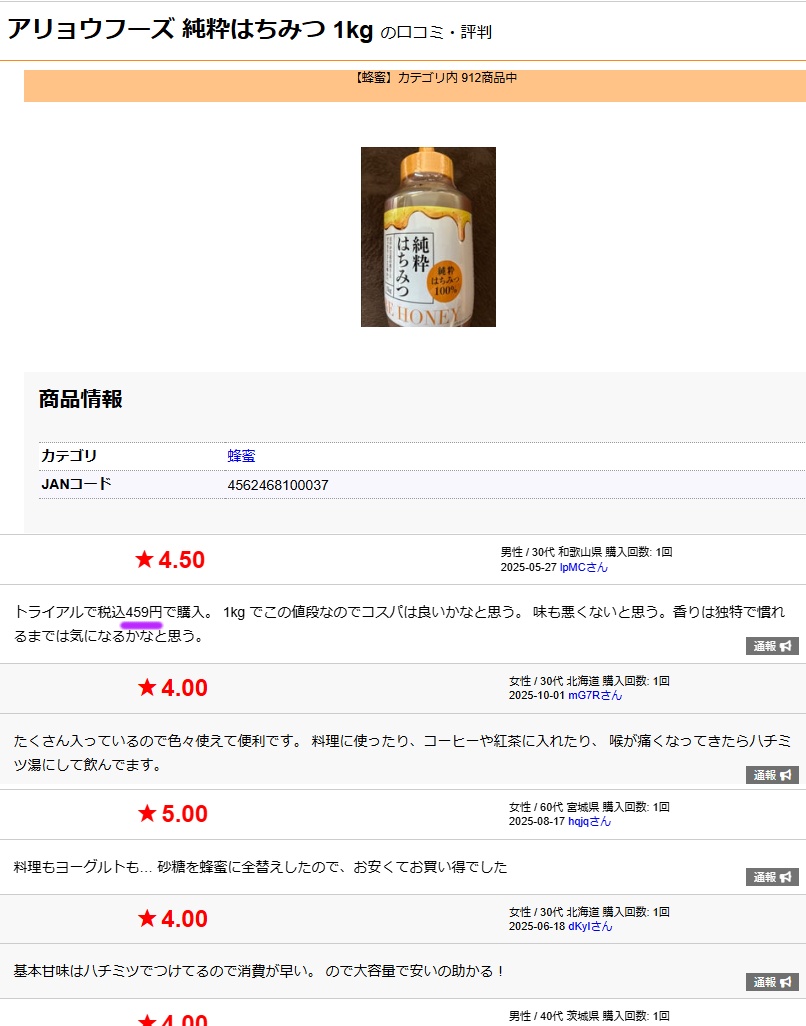This screenshot has width=806, height=1026.
Task: Open reviewer dKyIさん's profile
Action: pyautogui.click(x=590, y=926)
